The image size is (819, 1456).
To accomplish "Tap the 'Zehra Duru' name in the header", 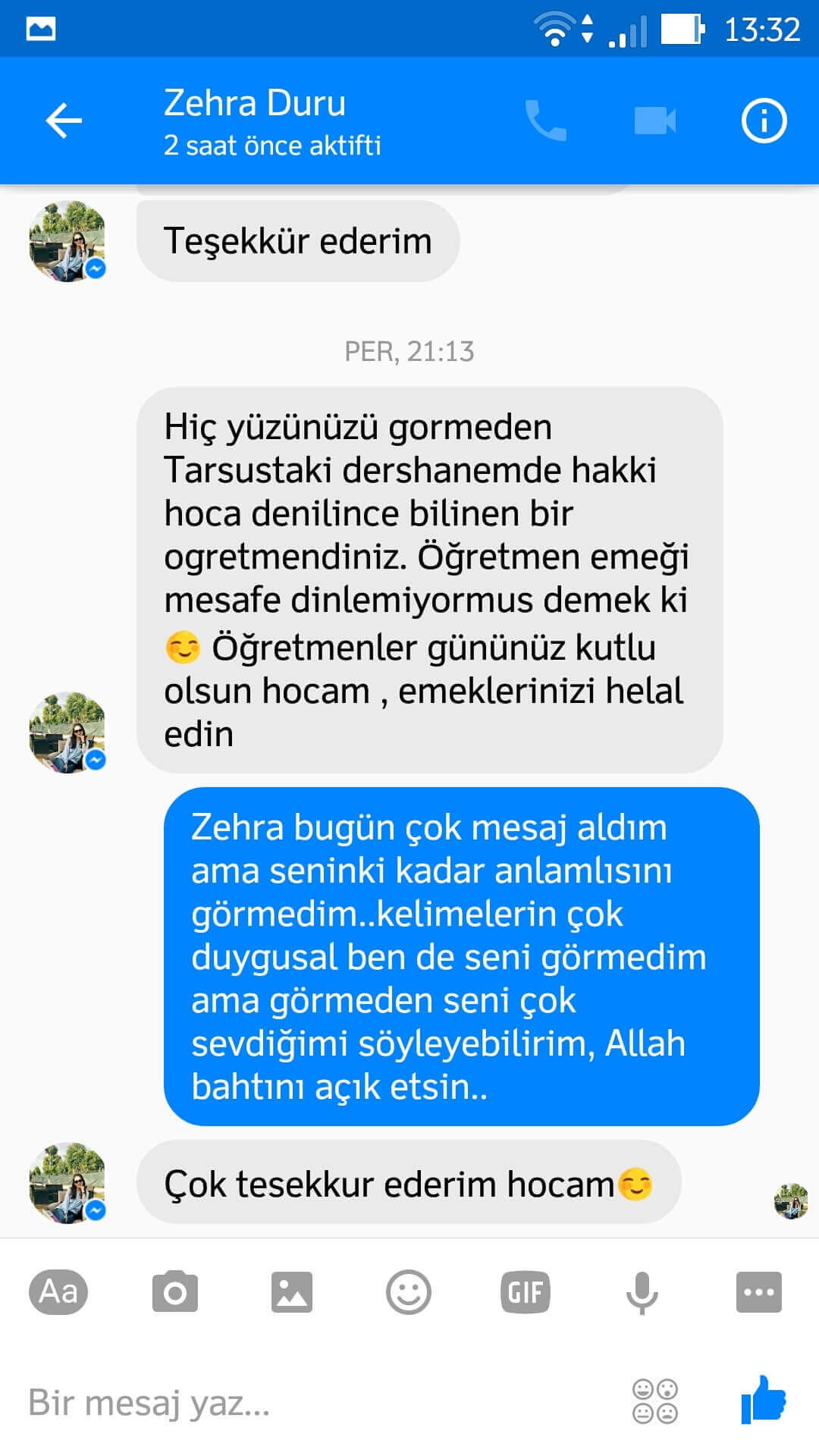I will coord(255,103).
